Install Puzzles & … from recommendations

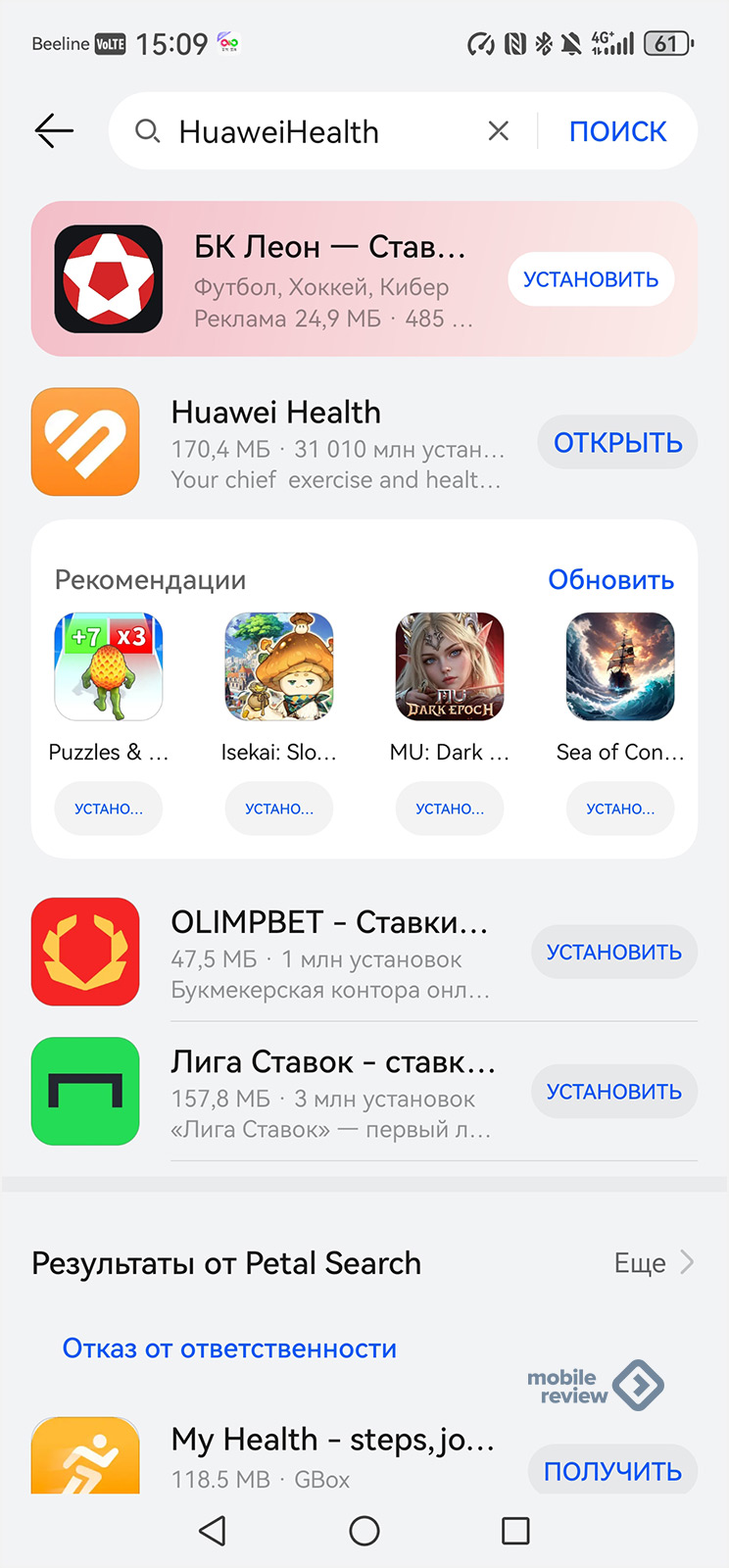click(x=109, y=808)
